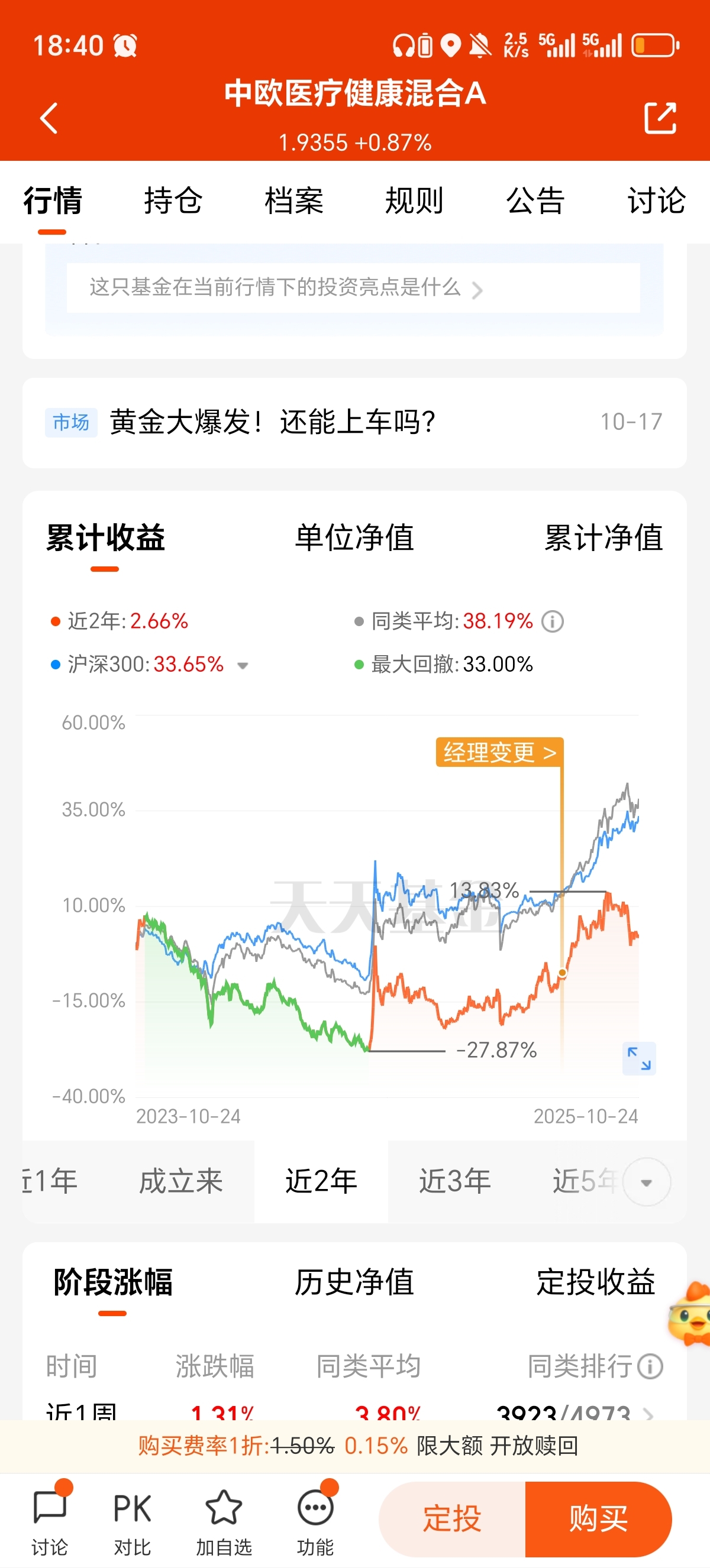Go back using the top-left arrow

pos(49,118)
